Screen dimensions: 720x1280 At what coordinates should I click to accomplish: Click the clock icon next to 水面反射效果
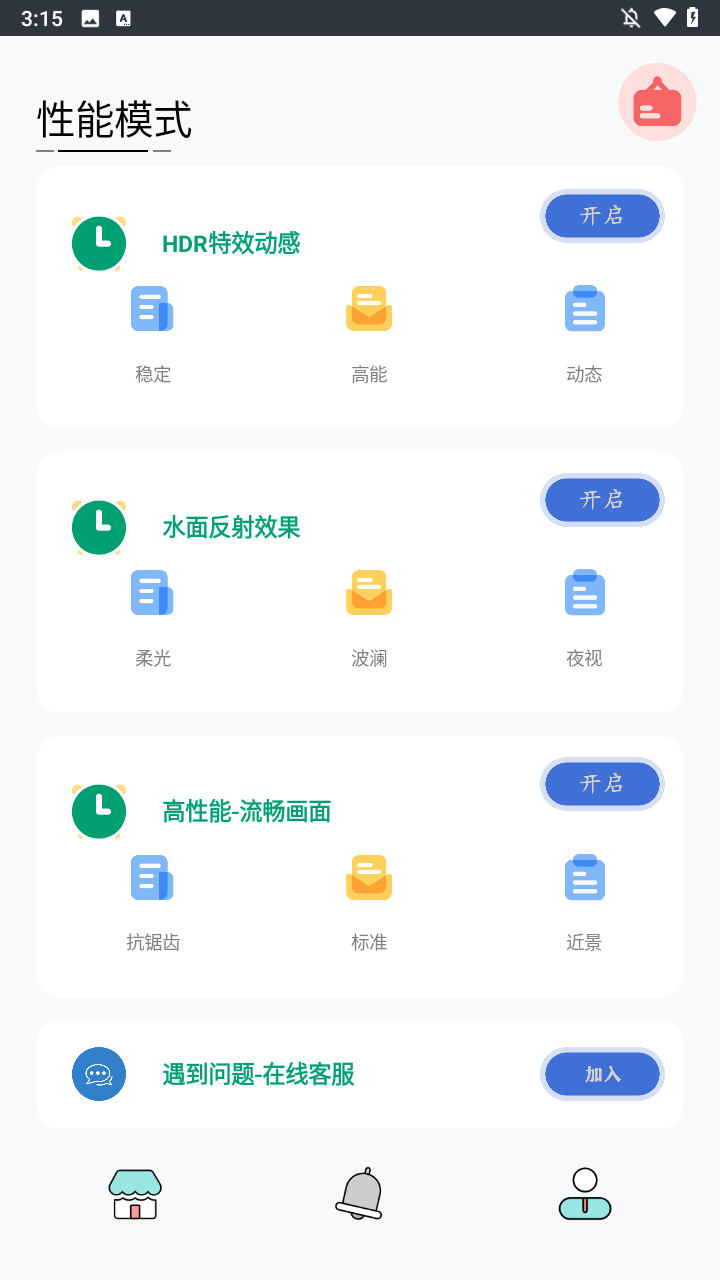[99, 527]
